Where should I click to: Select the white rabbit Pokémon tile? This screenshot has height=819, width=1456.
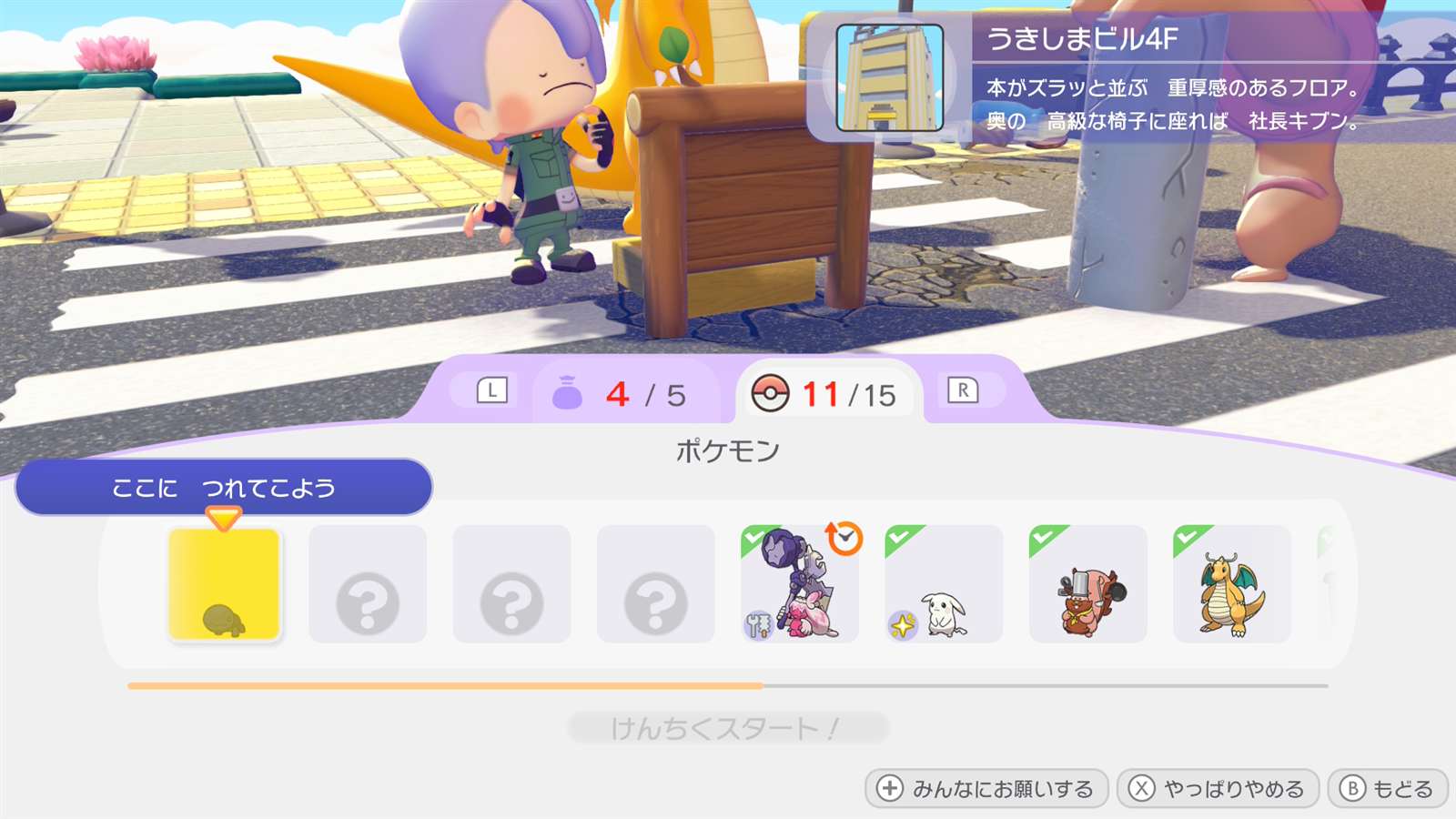click(x=944, y=584)
